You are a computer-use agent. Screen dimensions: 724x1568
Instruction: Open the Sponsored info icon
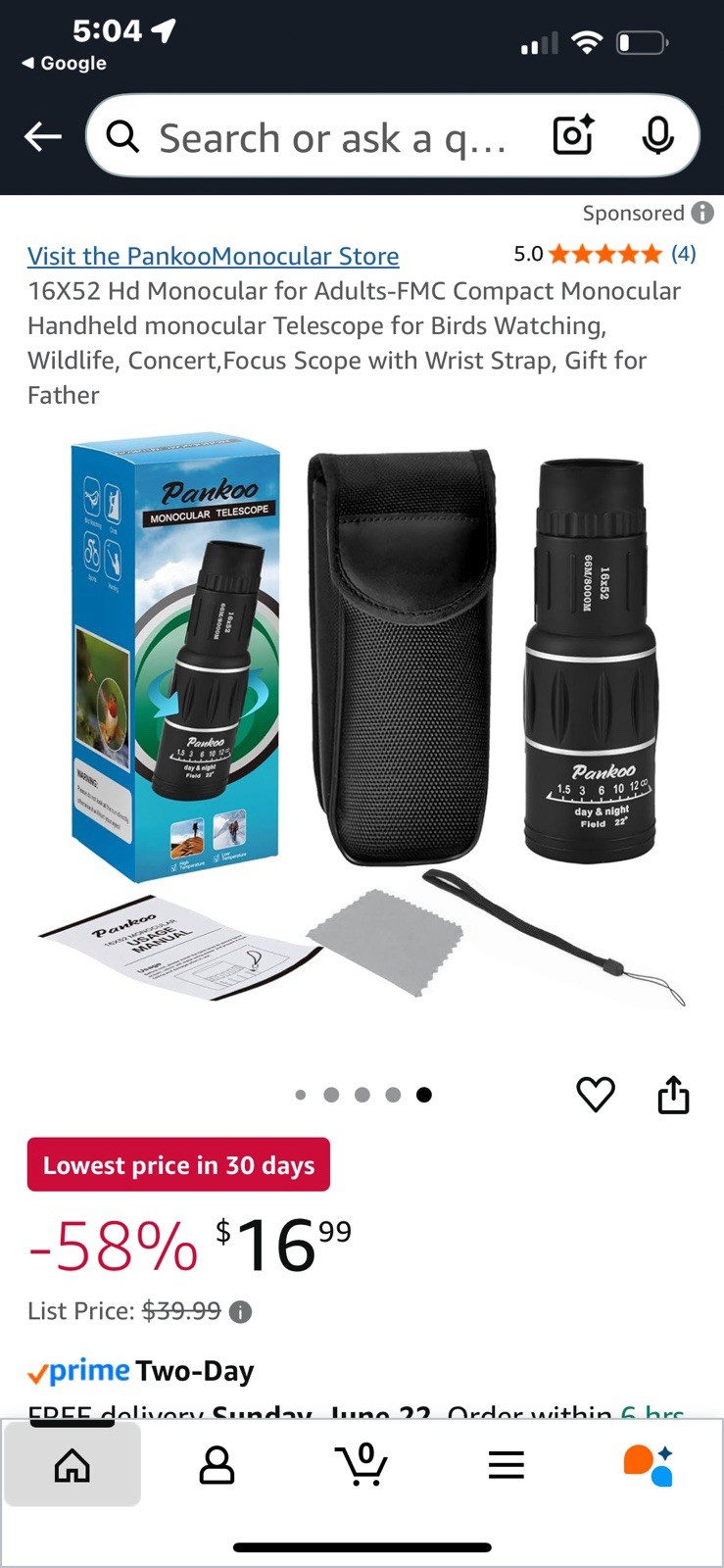(x=702, y=213)
